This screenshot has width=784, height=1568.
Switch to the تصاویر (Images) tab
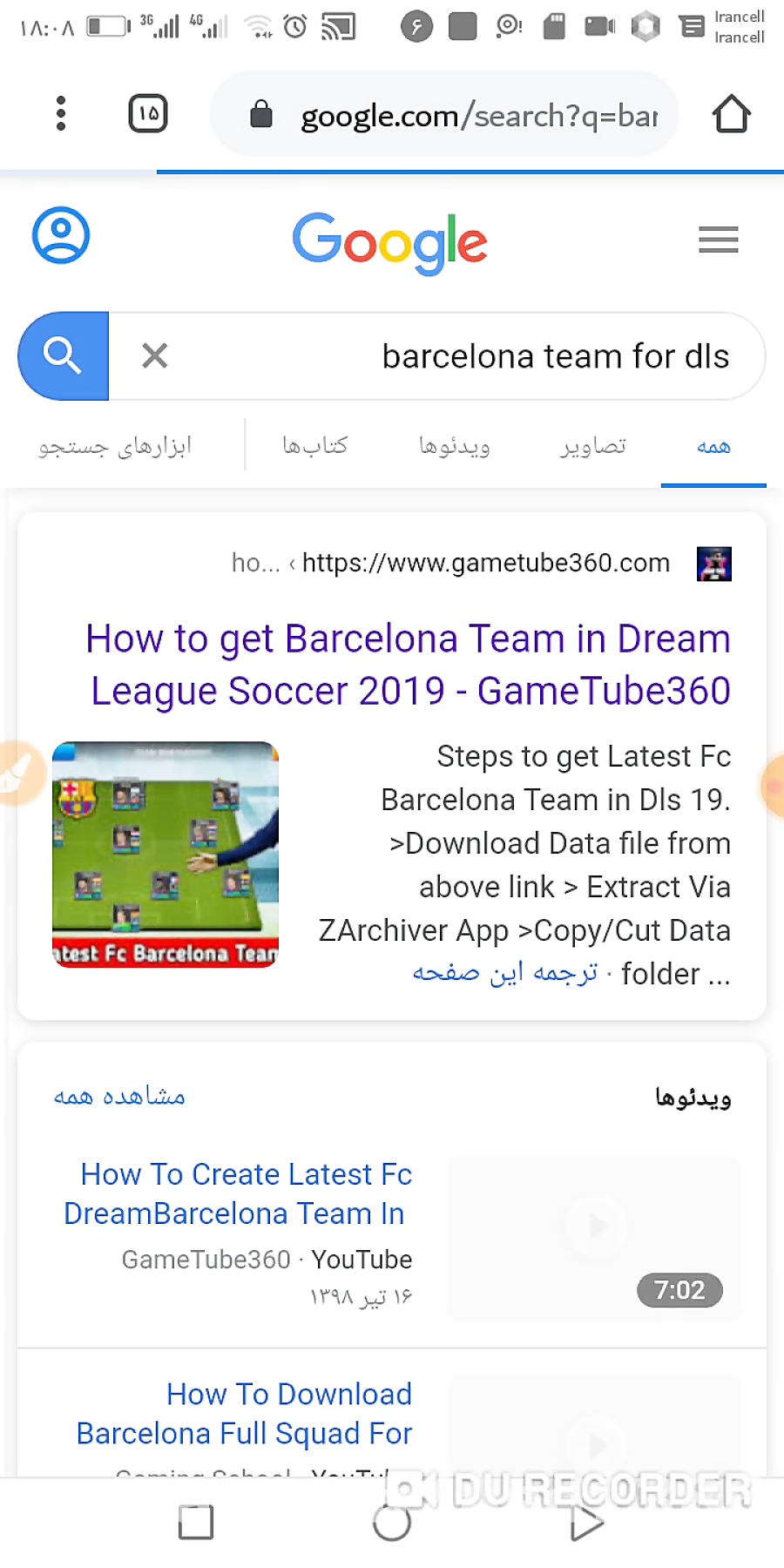tap(593, 446)
